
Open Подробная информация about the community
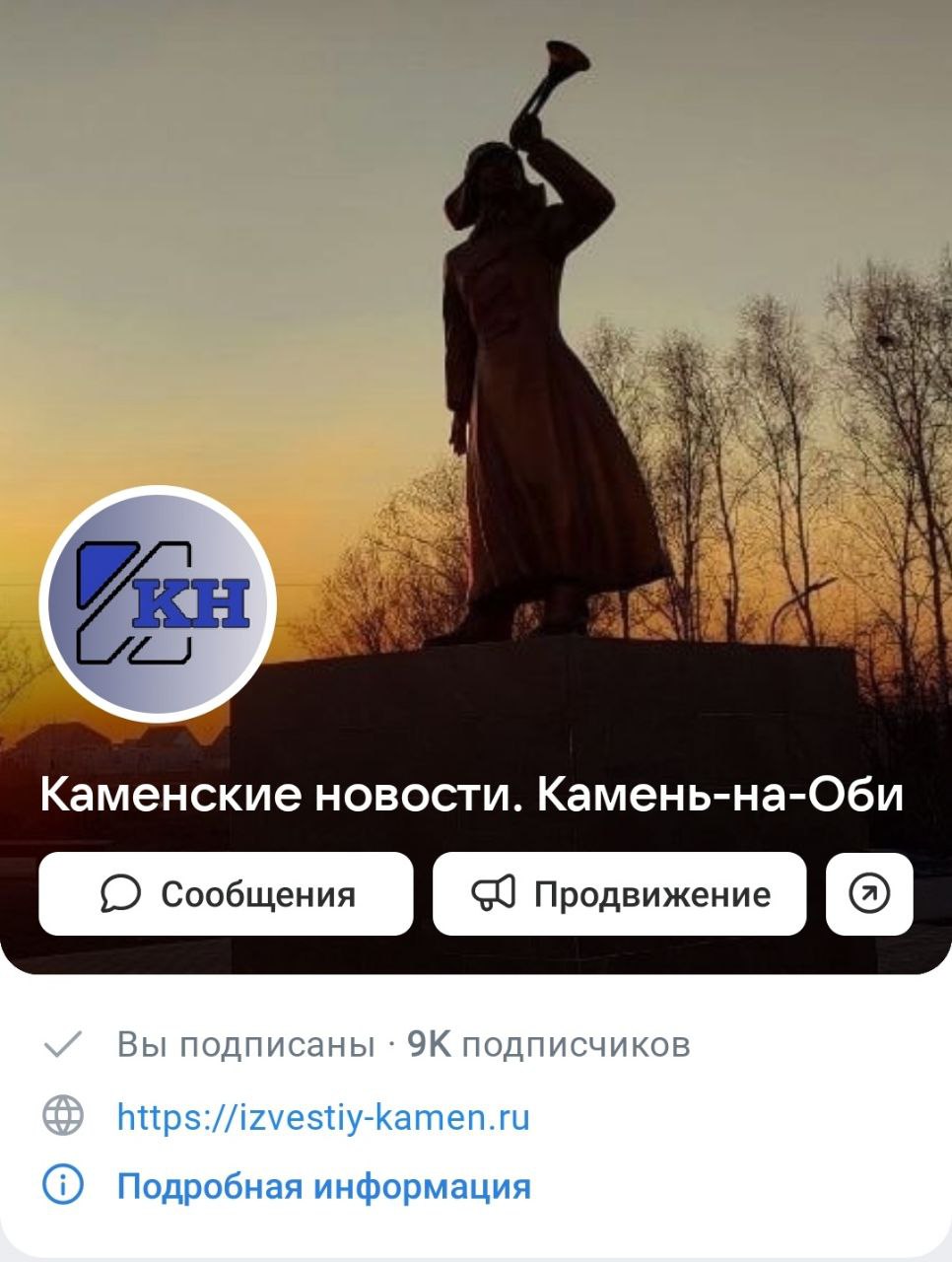click(x=323, y=1186)
